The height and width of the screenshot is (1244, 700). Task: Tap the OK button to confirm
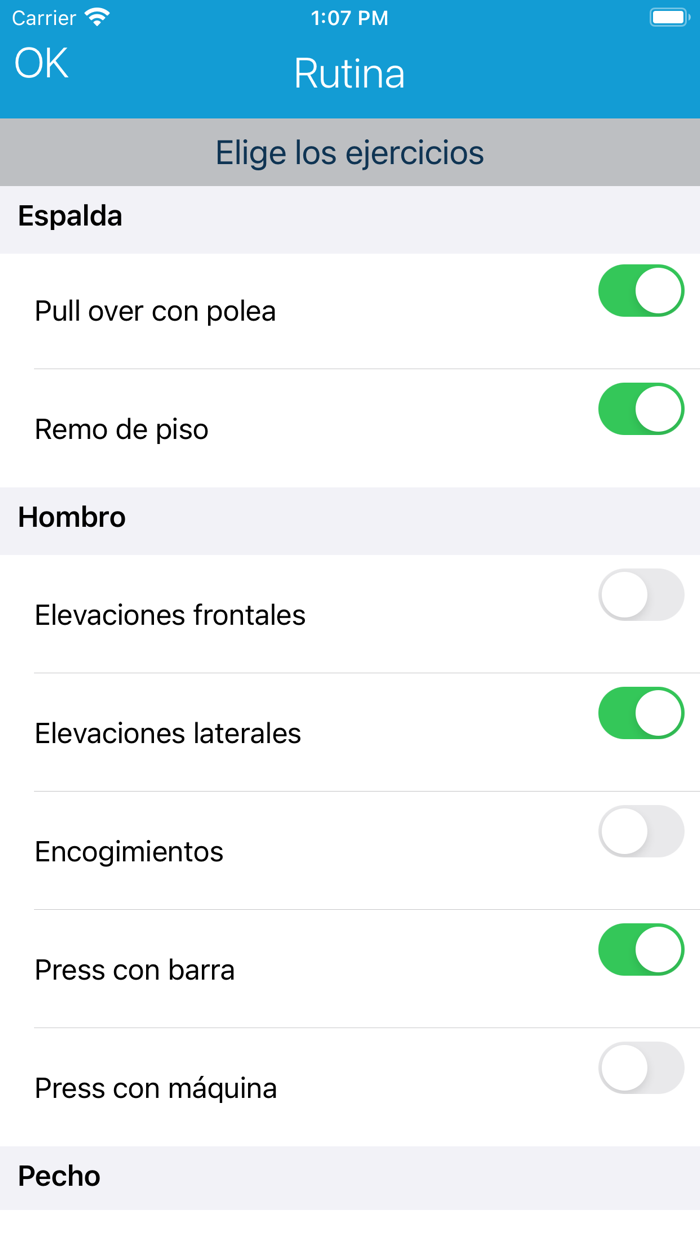(41, 63)
